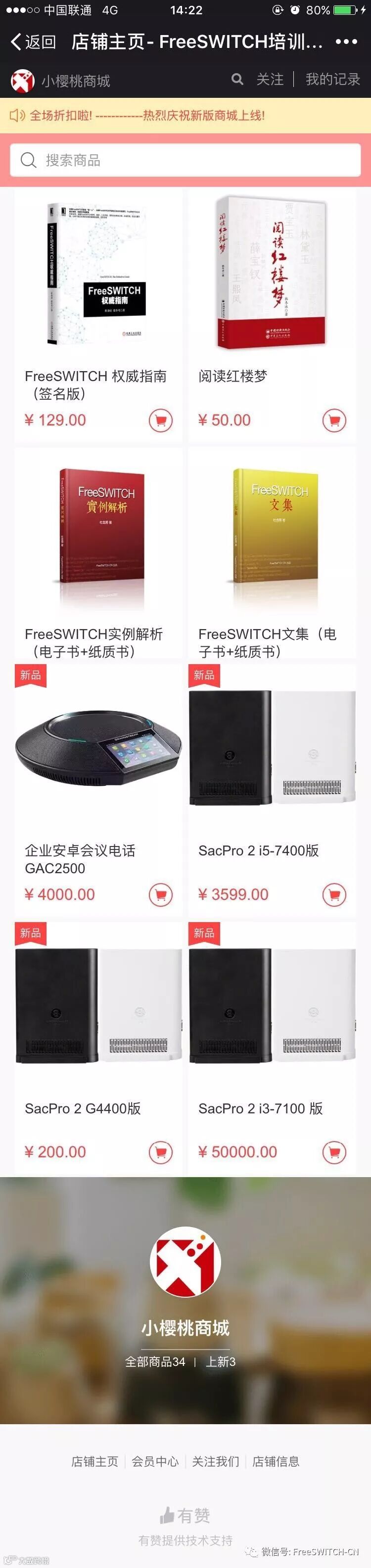Image resolution: width=371 pixels, height=1568 pixels.
Task: Add 企业安卓会议电话 GAC2500 to cart
Action: coord(161,894)
